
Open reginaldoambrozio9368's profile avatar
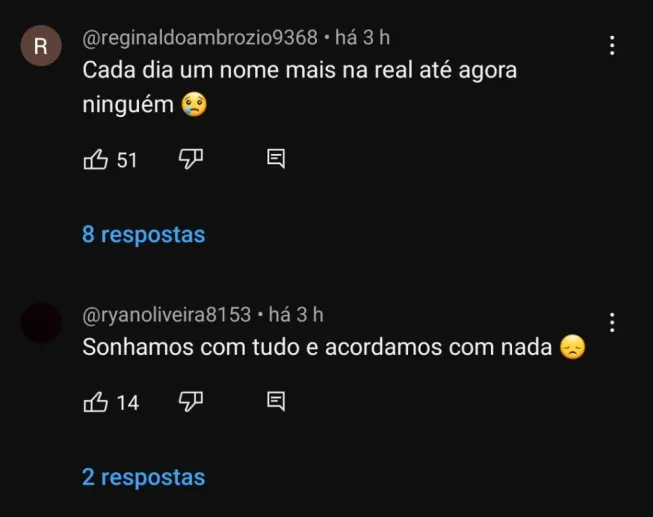click(x=41, y=46)
